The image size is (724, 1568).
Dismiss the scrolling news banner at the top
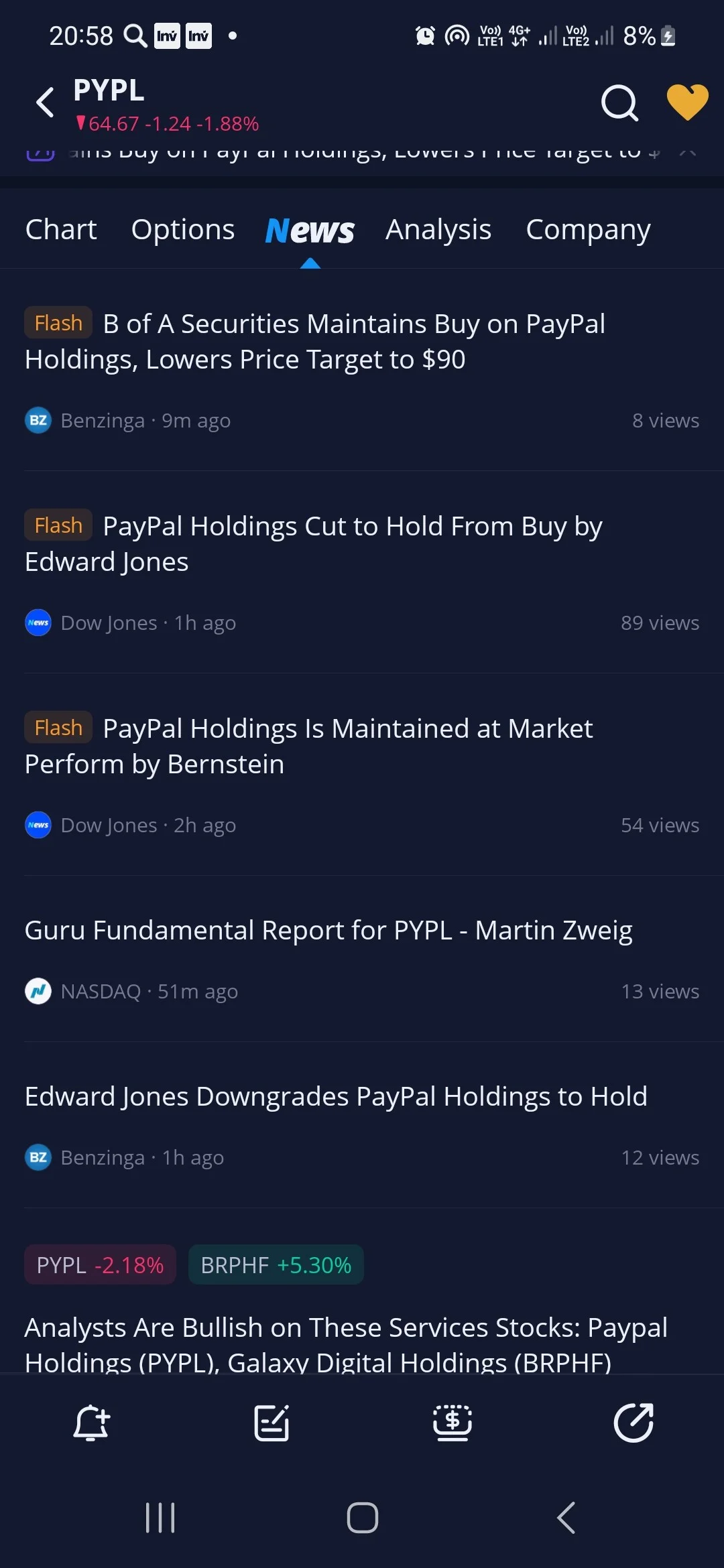click(x=688, y=151)
